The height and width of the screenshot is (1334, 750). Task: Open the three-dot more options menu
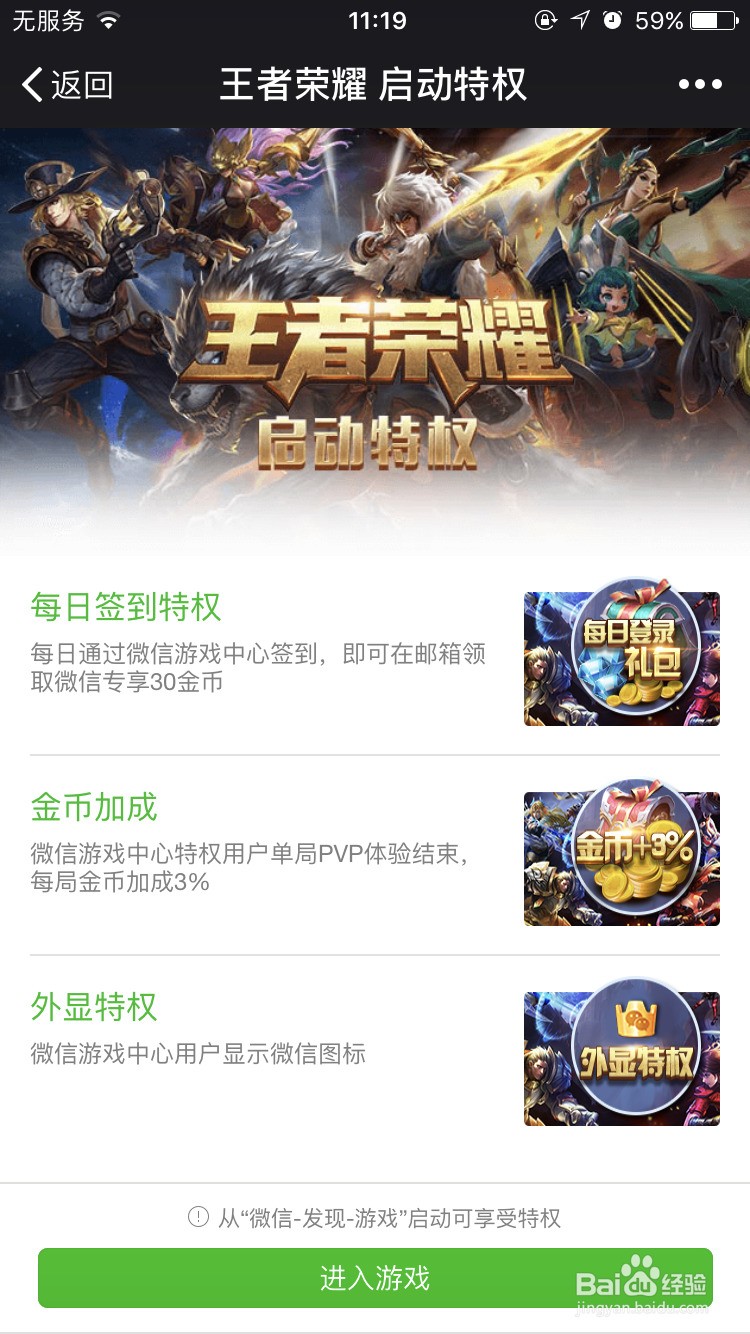700,85
